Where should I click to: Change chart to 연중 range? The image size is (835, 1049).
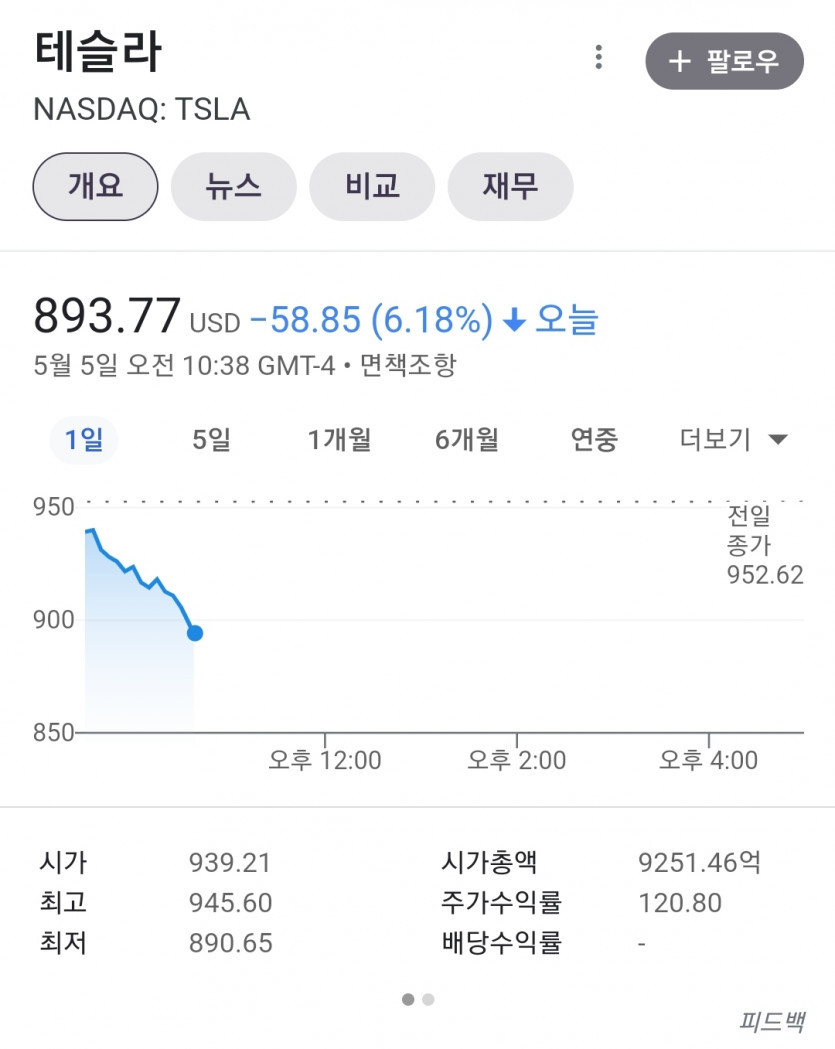pos(594,439)
